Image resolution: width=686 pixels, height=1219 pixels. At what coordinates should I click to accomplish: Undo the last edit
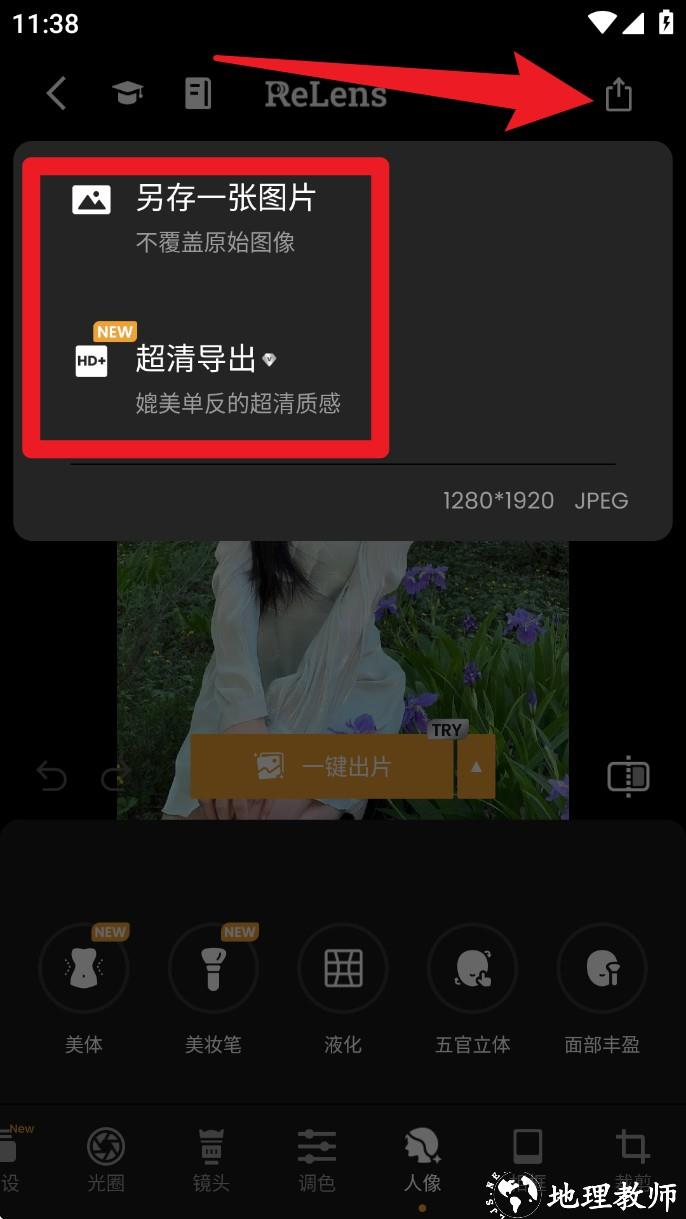(x=50, y=775)
